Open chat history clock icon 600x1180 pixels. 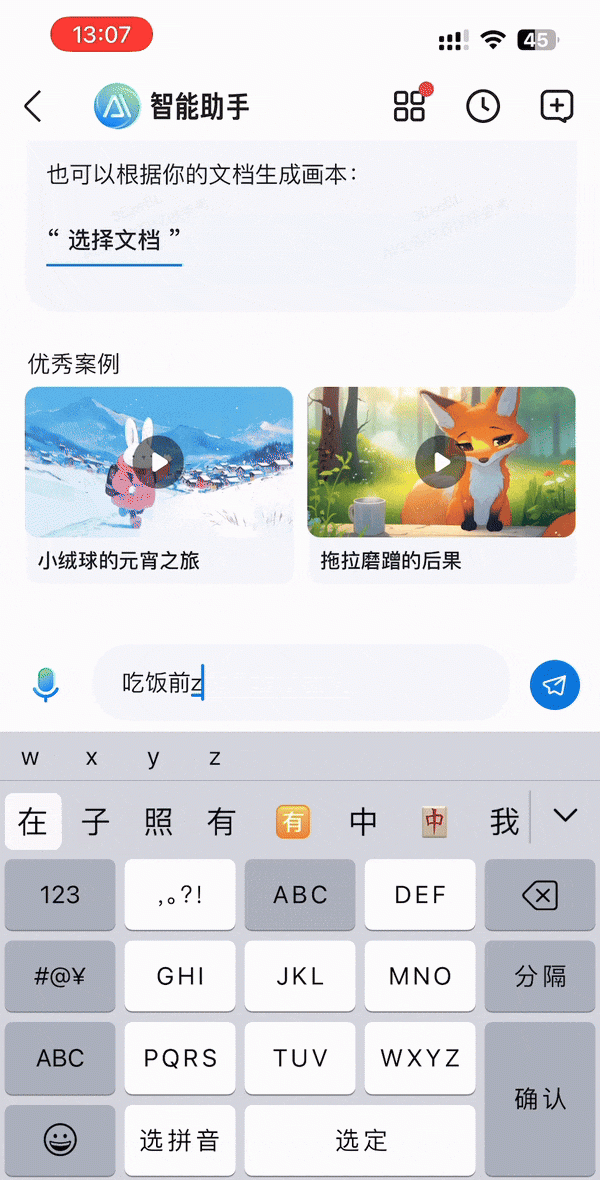(483, 106)
